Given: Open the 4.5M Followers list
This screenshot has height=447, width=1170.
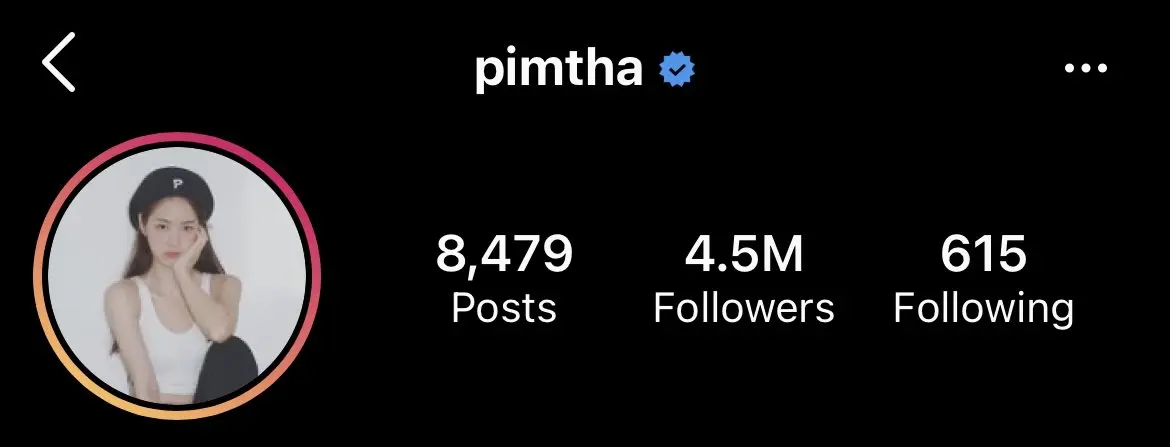Looking at the screenshot, I should point(743,280).
